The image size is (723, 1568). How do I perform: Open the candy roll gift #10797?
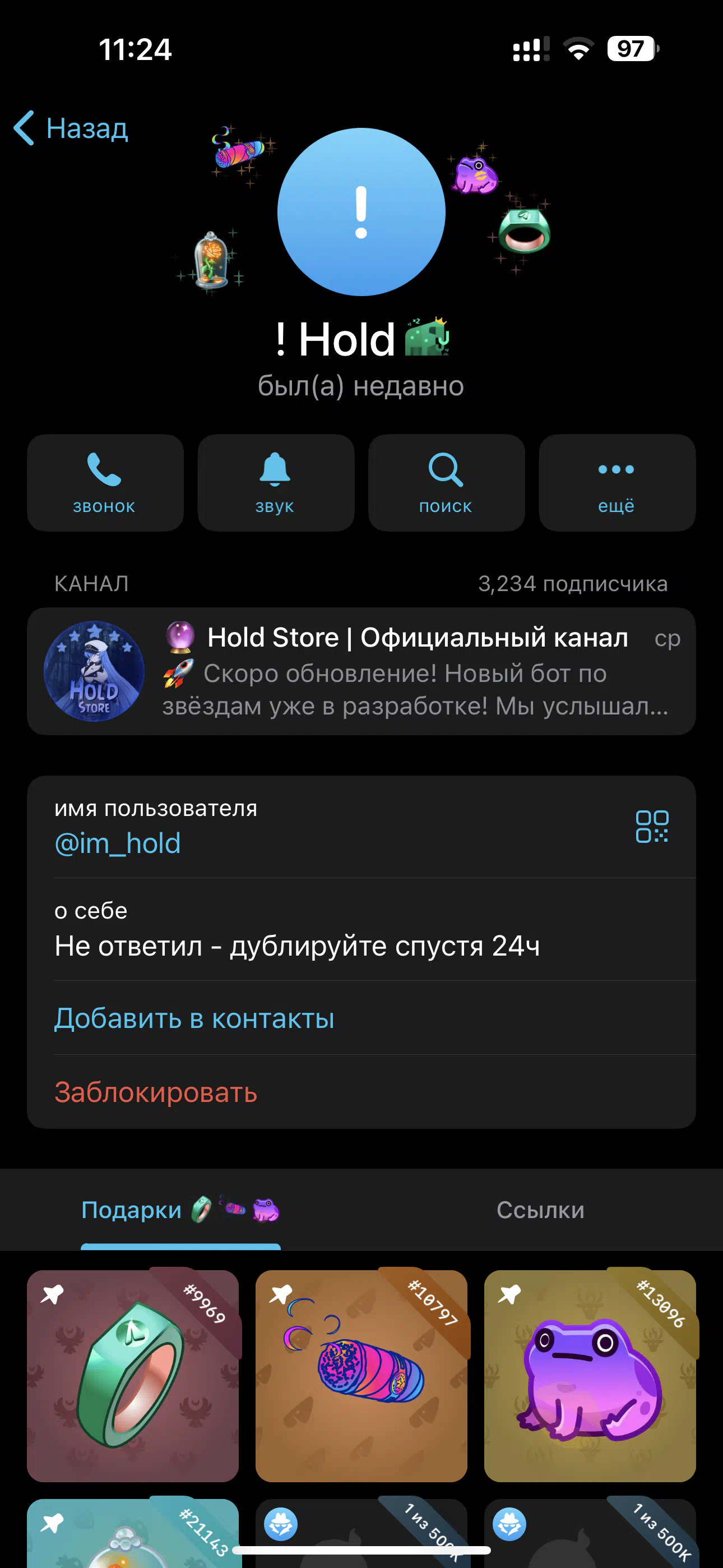coord(361,1376)
